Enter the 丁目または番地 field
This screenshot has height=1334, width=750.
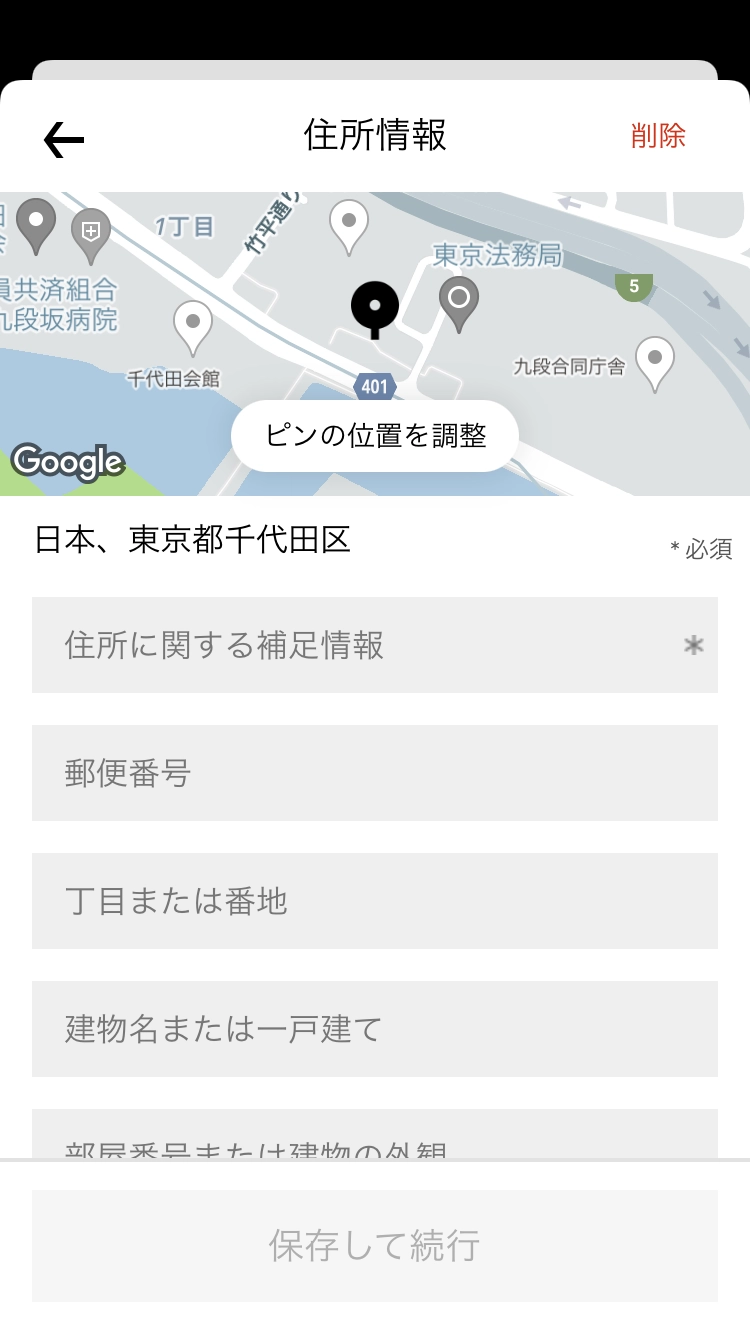pos(374,901)
